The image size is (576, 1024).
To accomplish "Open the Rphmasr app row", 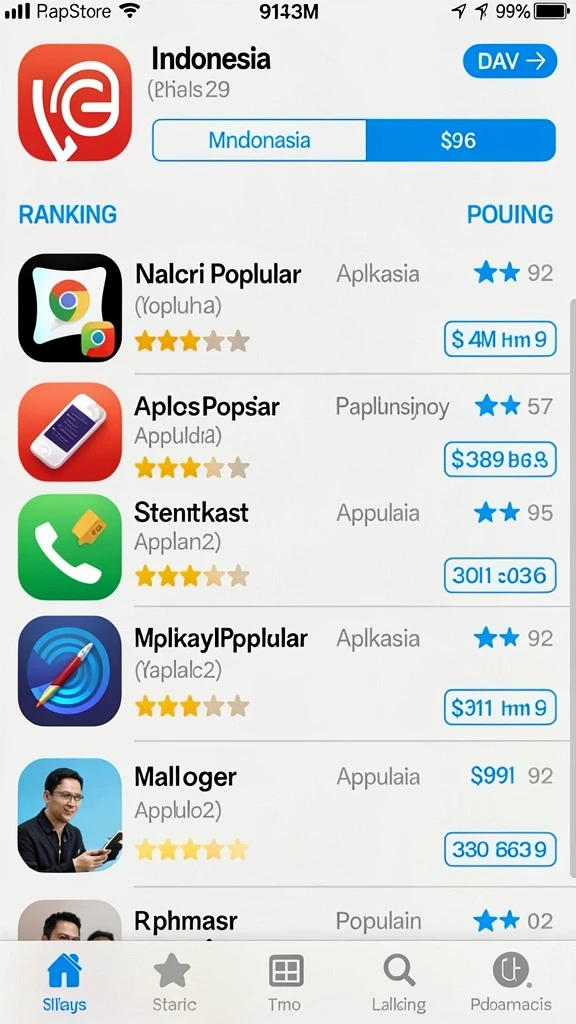I will click(x=288, y=918).
